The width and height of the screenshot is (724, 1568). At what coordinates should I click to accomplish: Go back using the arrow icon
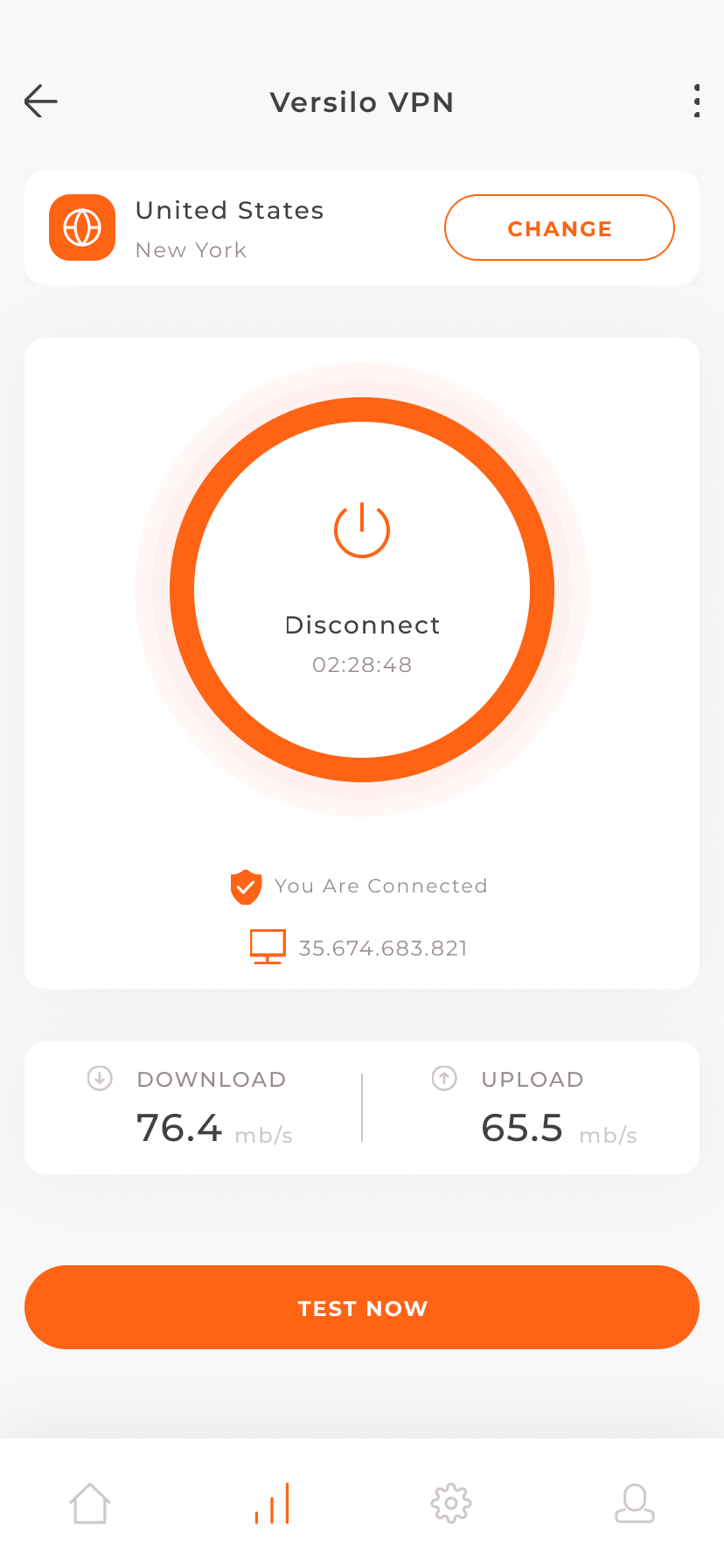[41, 101]
